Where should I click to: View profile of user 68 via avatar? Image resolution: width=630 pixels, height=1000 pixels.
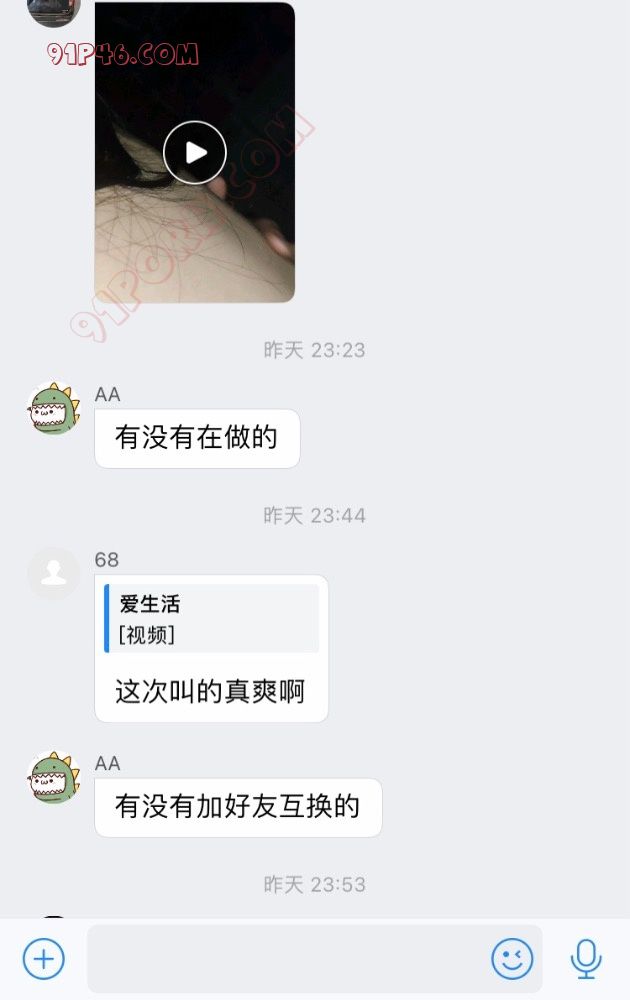pyautogui.click(x=54, y=573)
